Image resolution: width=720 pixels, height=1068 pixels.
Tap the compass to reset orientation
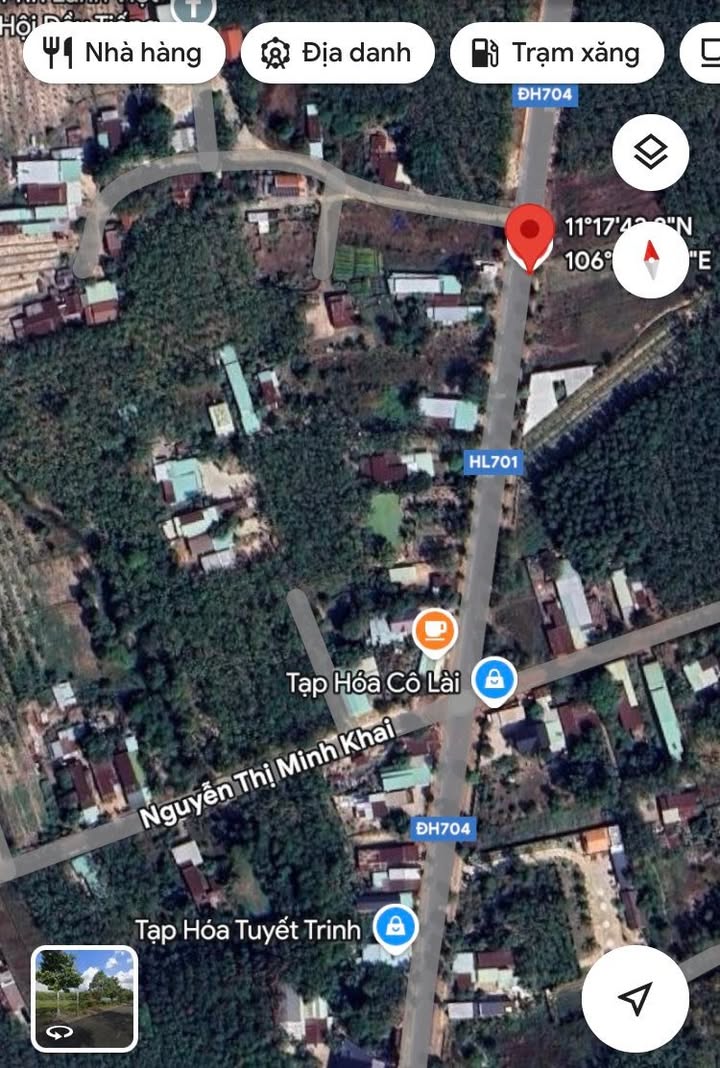pyautogui.click(x=651, y=260)
